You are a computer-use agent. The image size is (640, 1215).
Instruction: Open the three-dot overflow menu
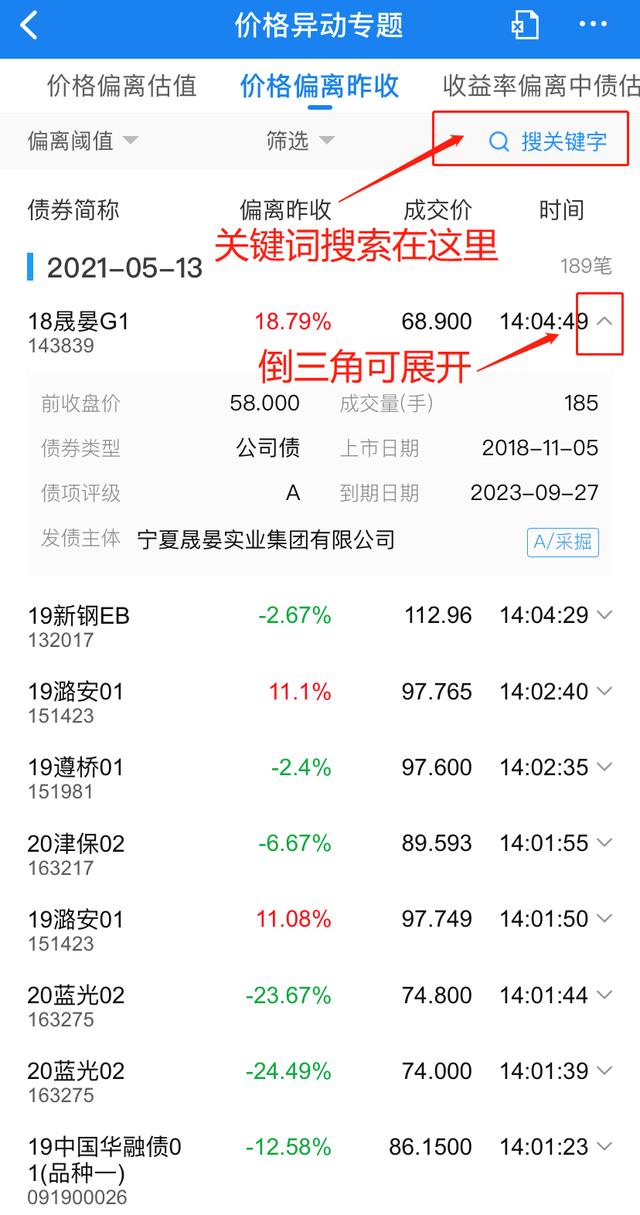[593, 26]
